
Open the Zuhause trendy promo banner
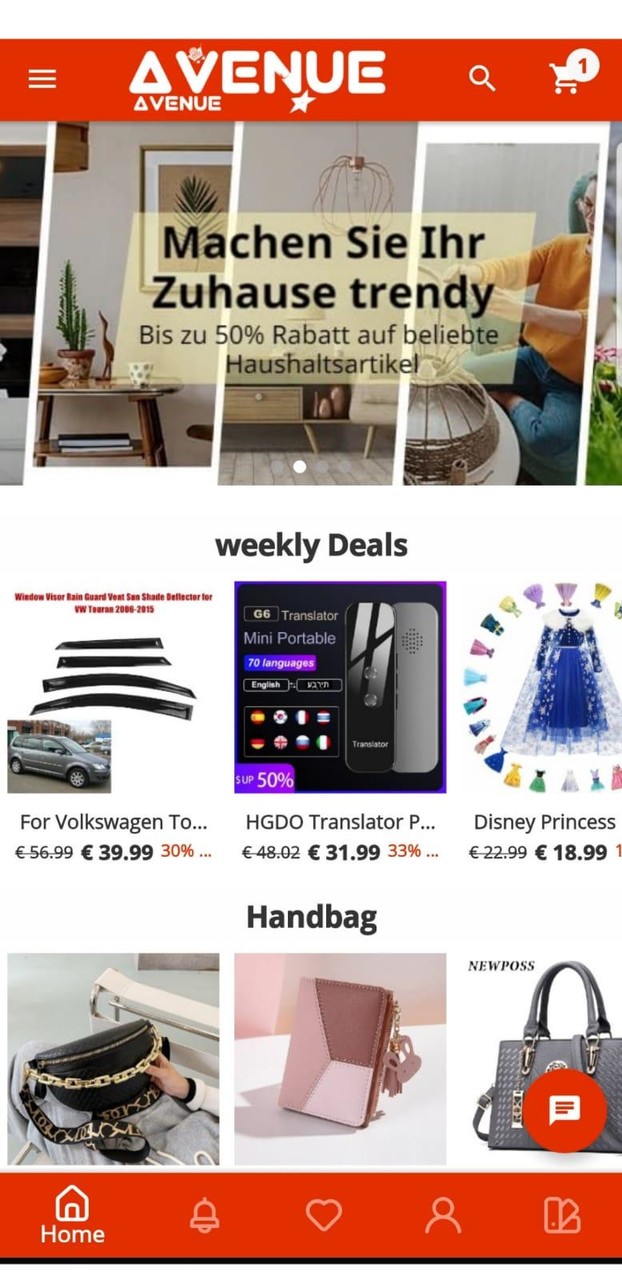pos(311,302)
